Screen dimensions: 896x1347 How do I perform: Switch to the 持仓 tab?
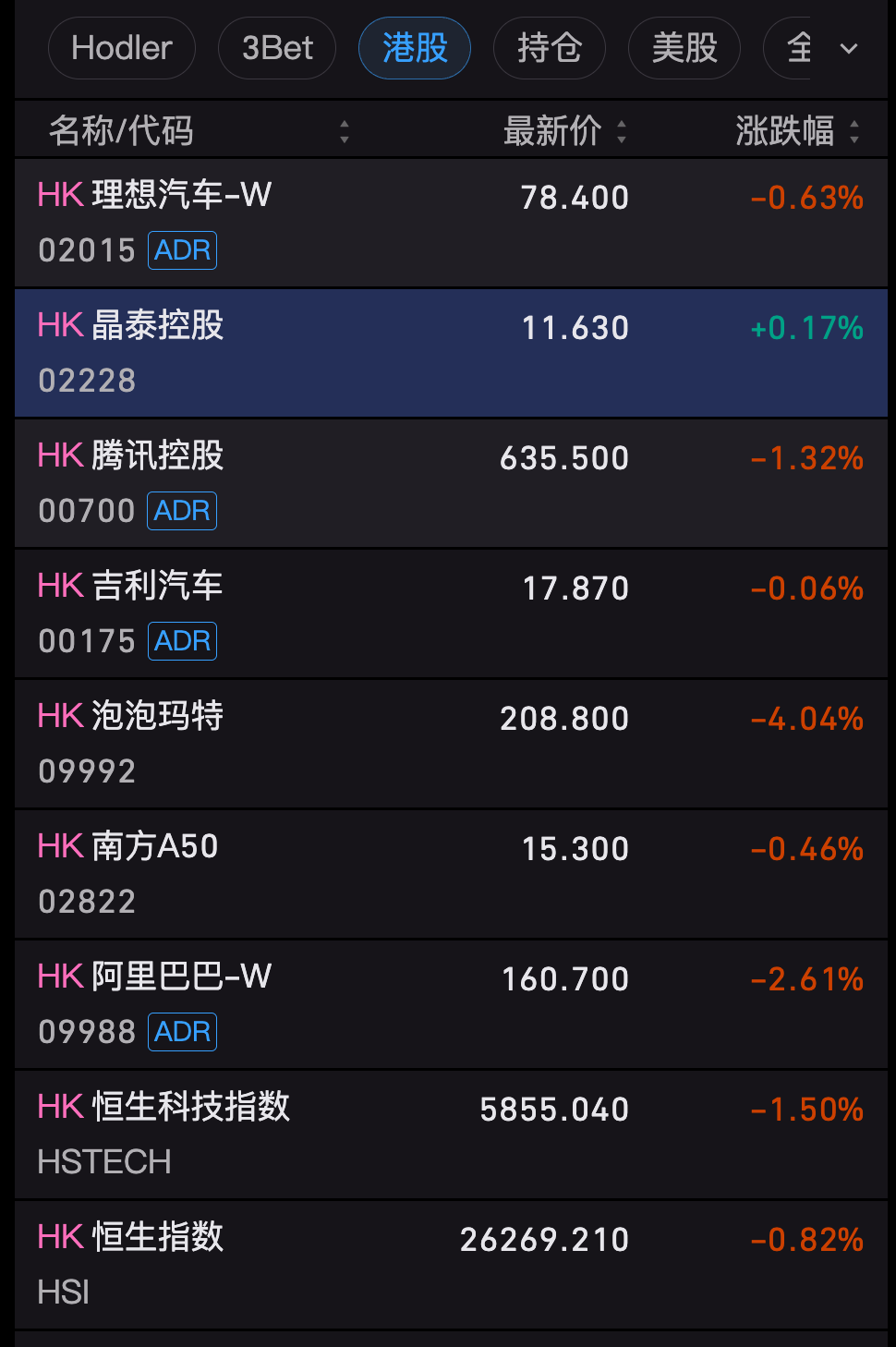[550, 48]
